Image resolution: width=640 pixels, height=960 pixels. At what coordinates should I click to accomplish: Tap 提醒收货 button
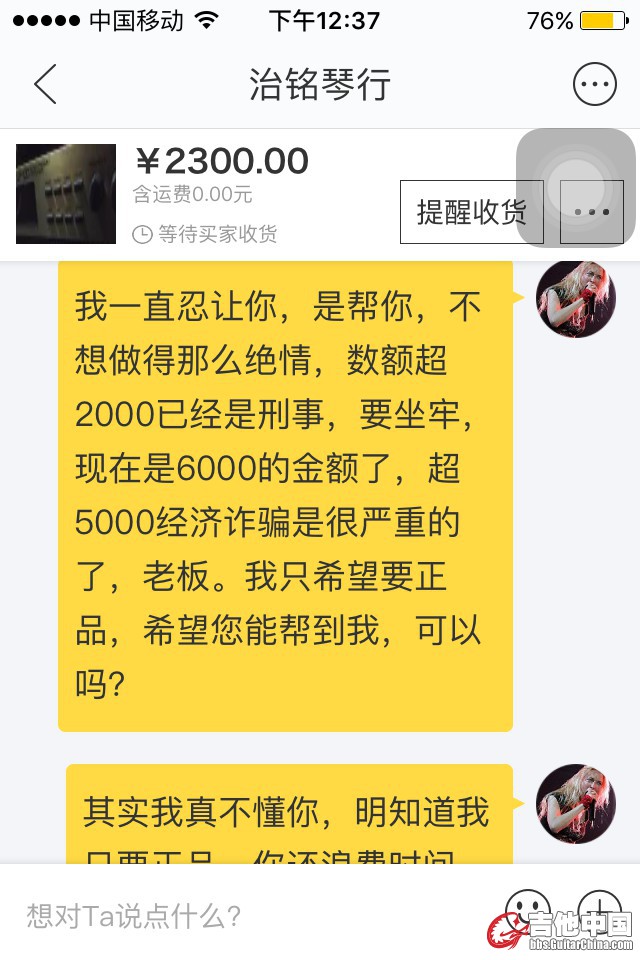(x=471, y=212)
